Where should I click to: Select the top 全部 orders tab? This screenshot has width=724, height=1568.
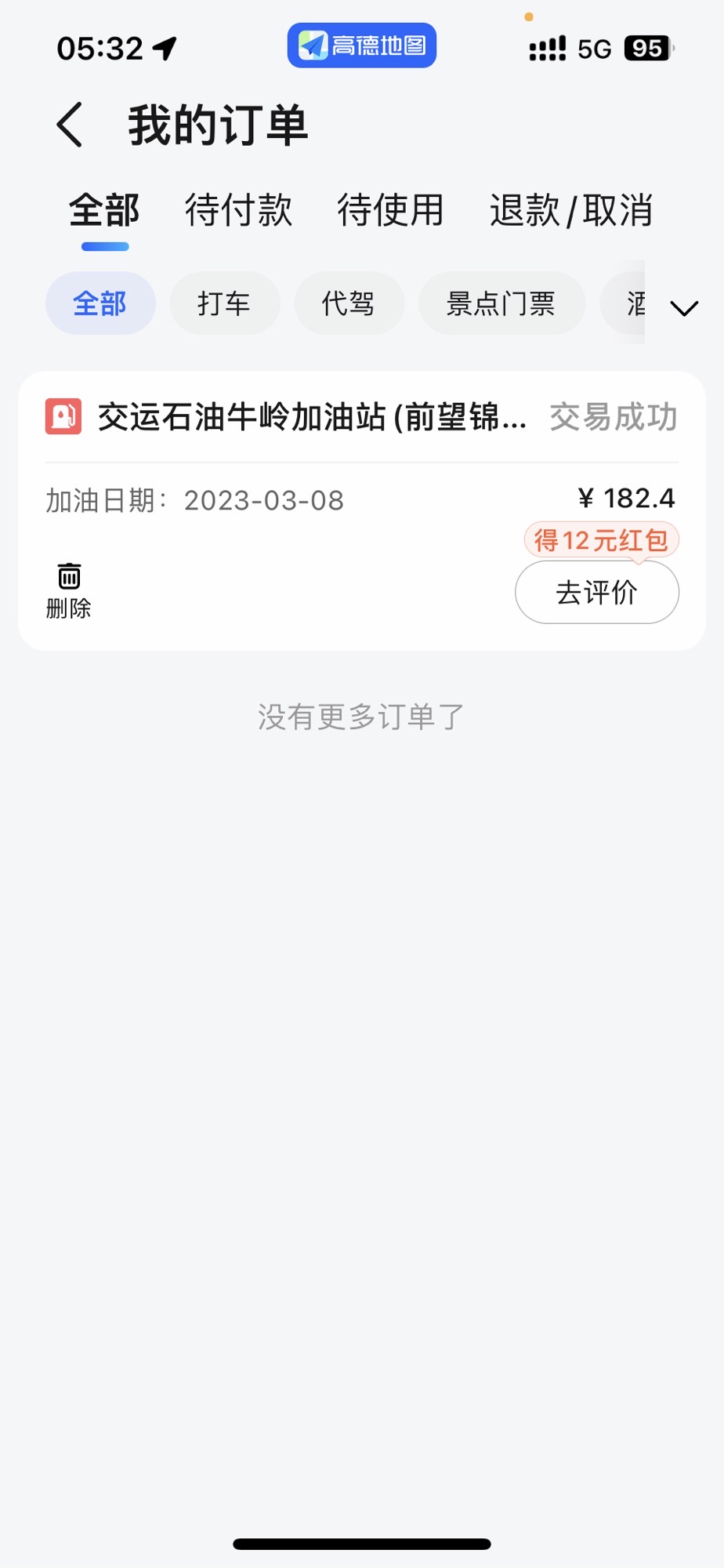pyautogui.click(x=104, y=211)
